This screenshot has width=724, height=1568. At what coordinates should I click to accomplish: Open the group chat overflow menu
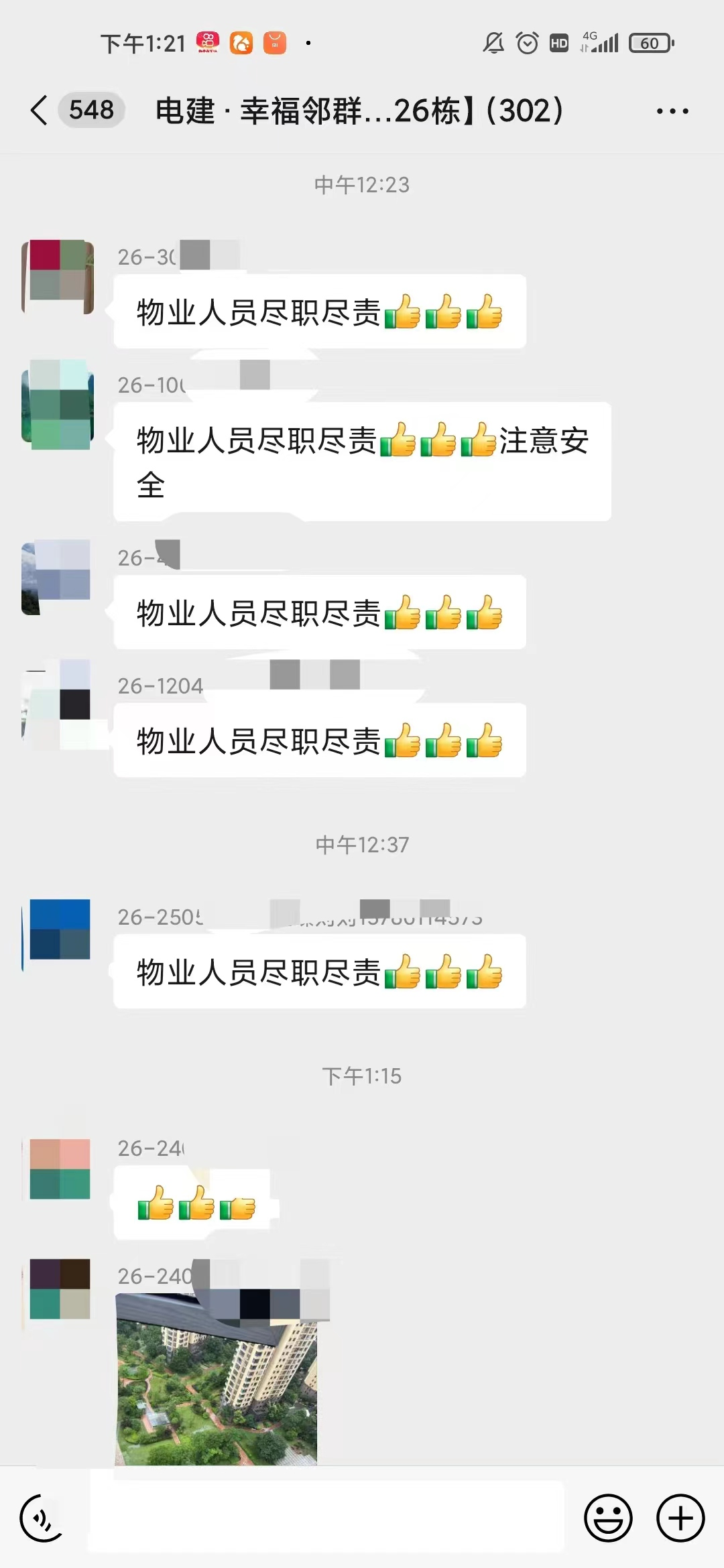(672, 111)
